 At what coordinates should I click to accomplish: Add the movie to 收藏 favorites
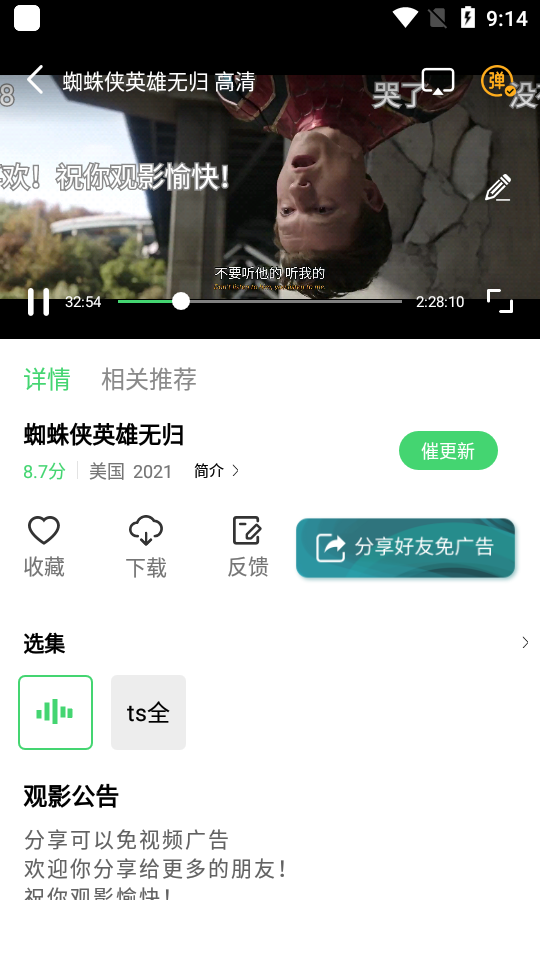point(44,546)
